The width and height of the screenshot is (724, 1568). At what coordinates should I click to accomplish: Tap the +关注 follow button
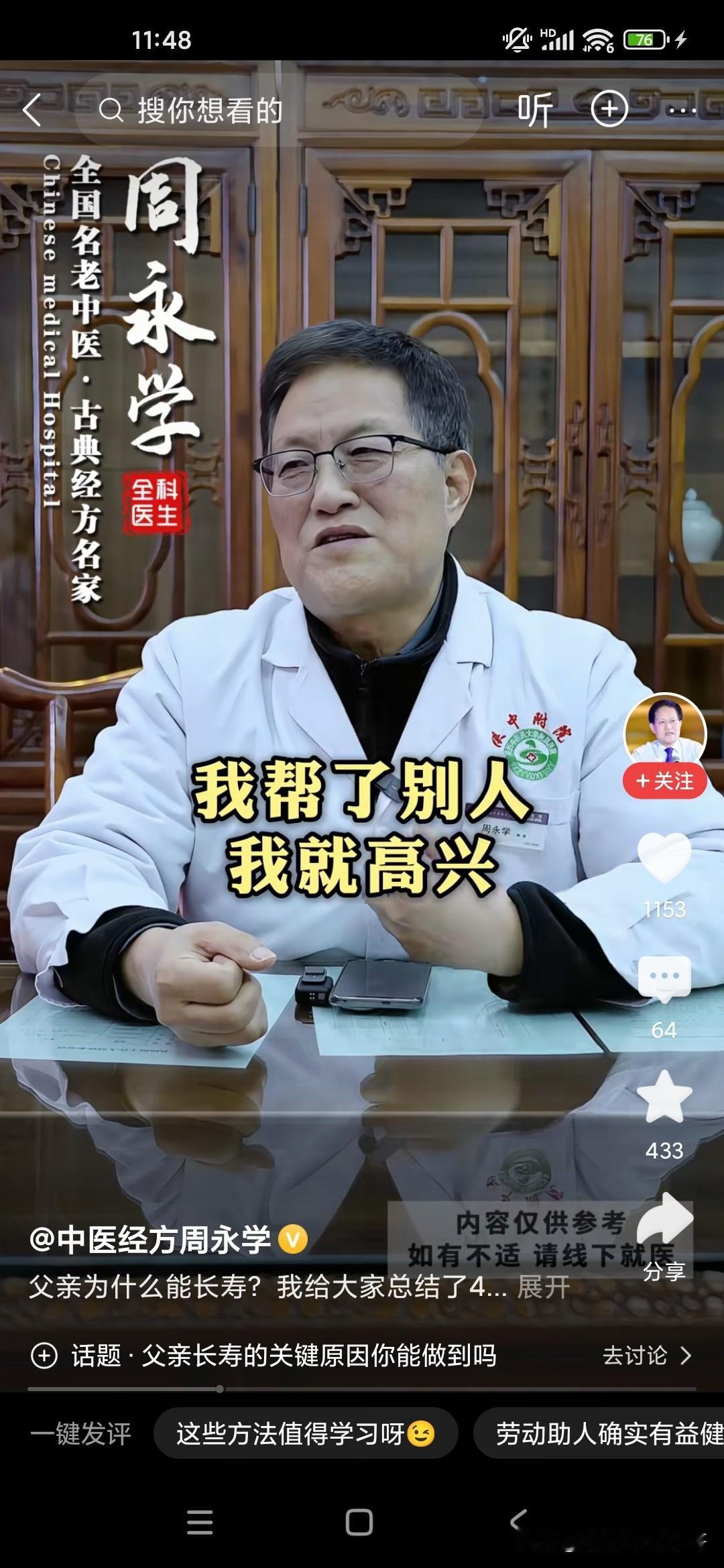pyautogui.click(x=665, y=779)
